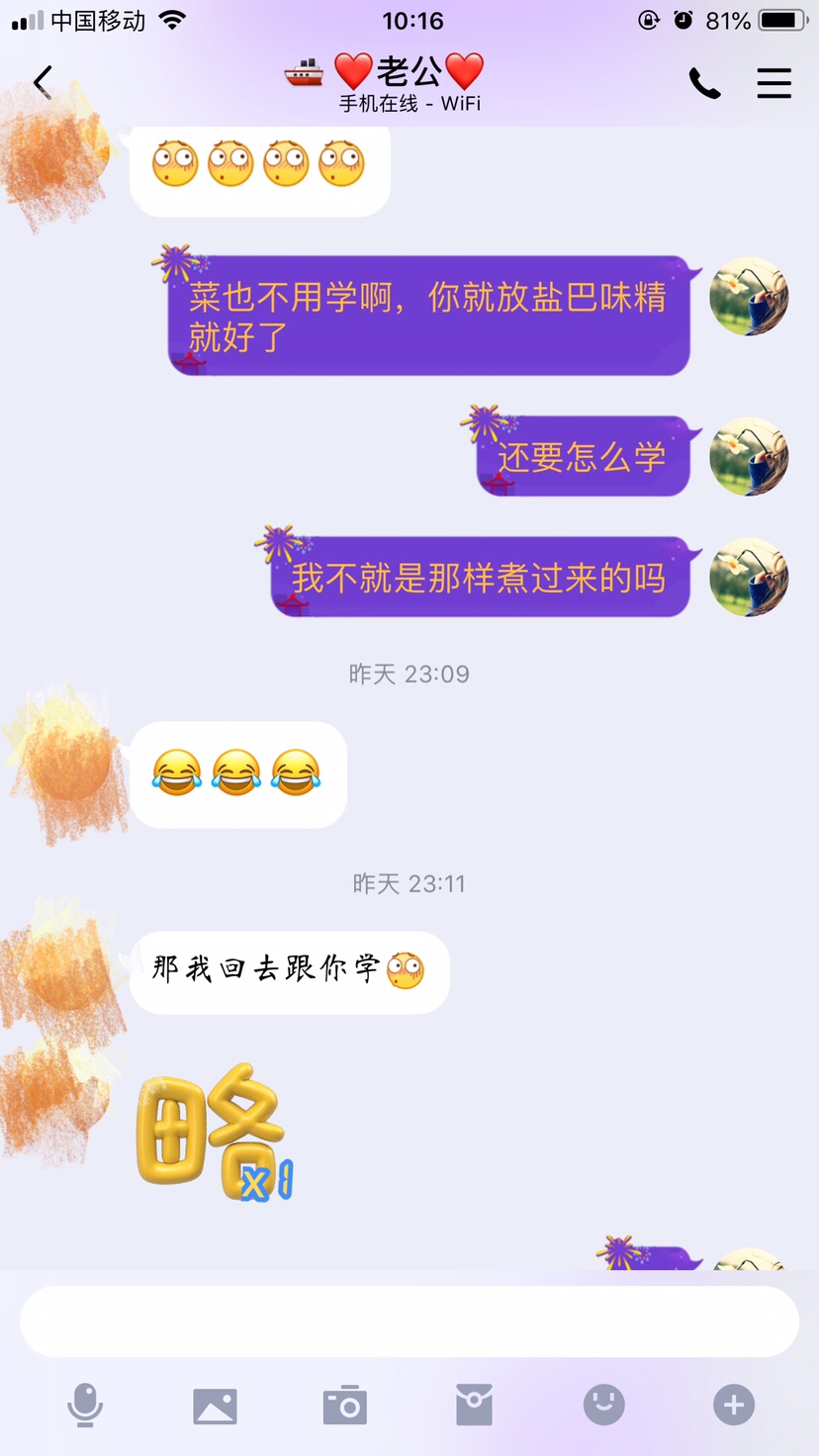Tap the 略 sticker in the chat
The height and width of the screenshot is (1456, 819).
pos(215,1133)
